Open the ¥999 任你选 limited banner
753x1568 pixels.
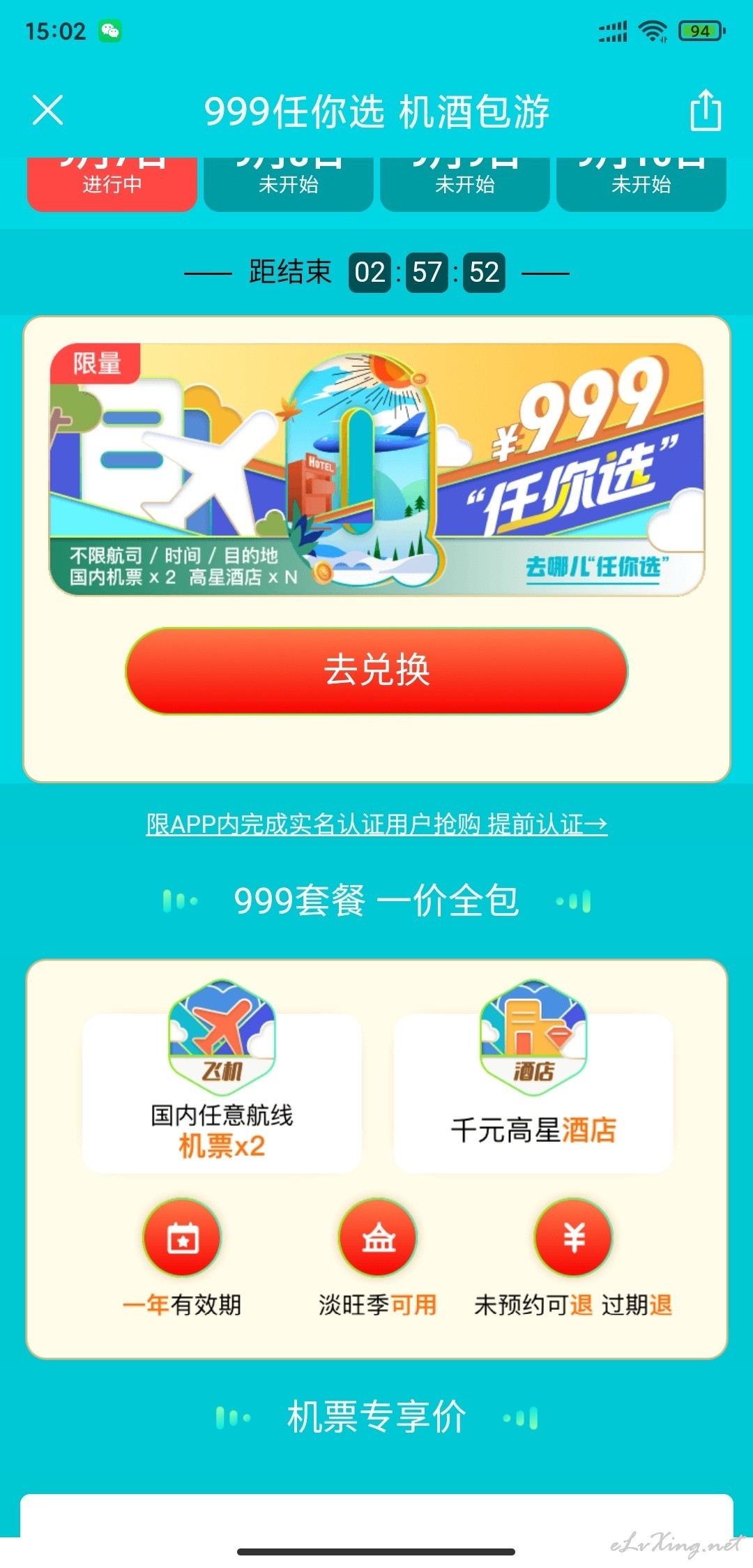(x=376, y=469)
